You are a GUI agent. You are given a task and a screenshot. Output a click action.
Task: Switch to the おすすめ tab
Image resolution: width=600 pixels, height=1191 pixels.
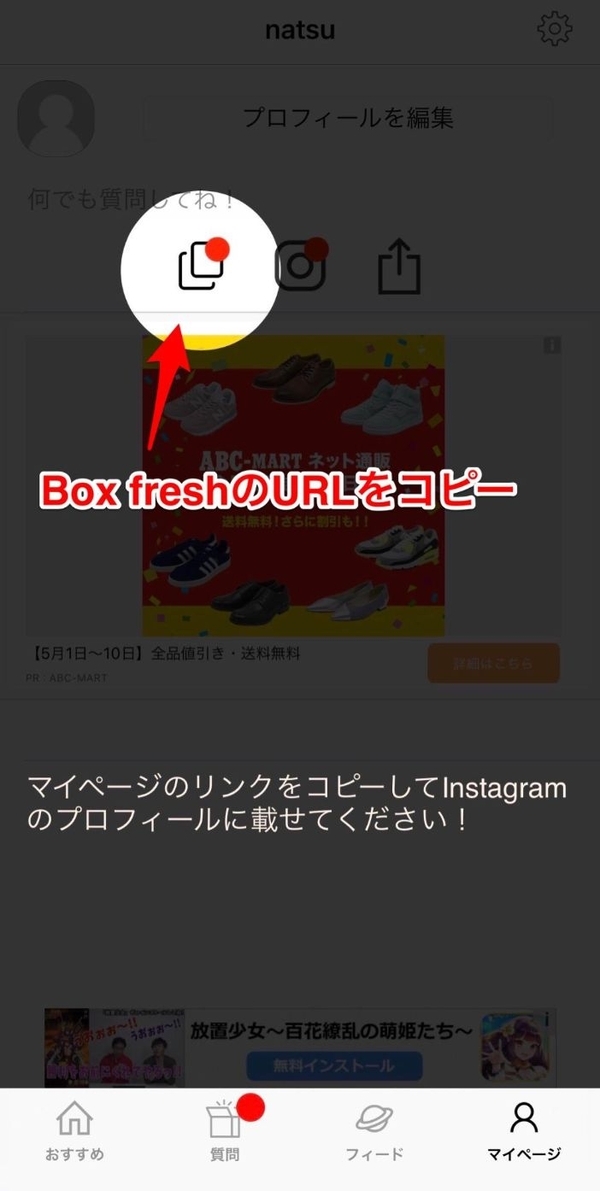(75, 1132)
